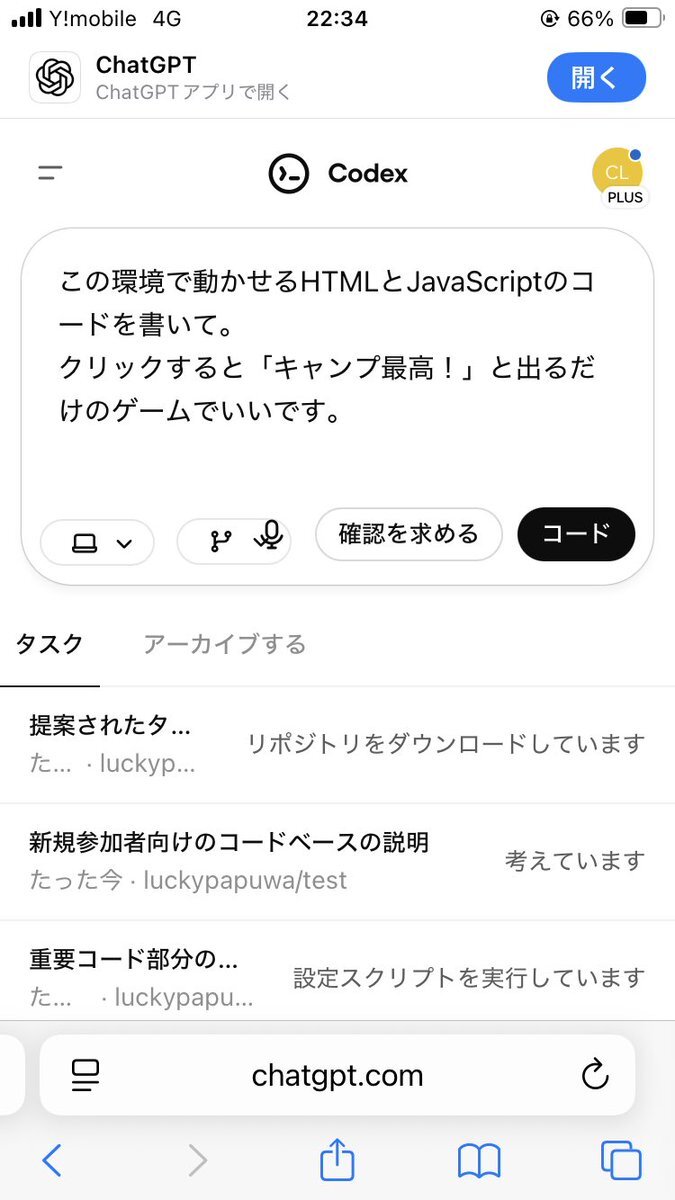Go back with Safari back arrow
Viewport: 675px width, 1200px height.
pos(52,1160)
